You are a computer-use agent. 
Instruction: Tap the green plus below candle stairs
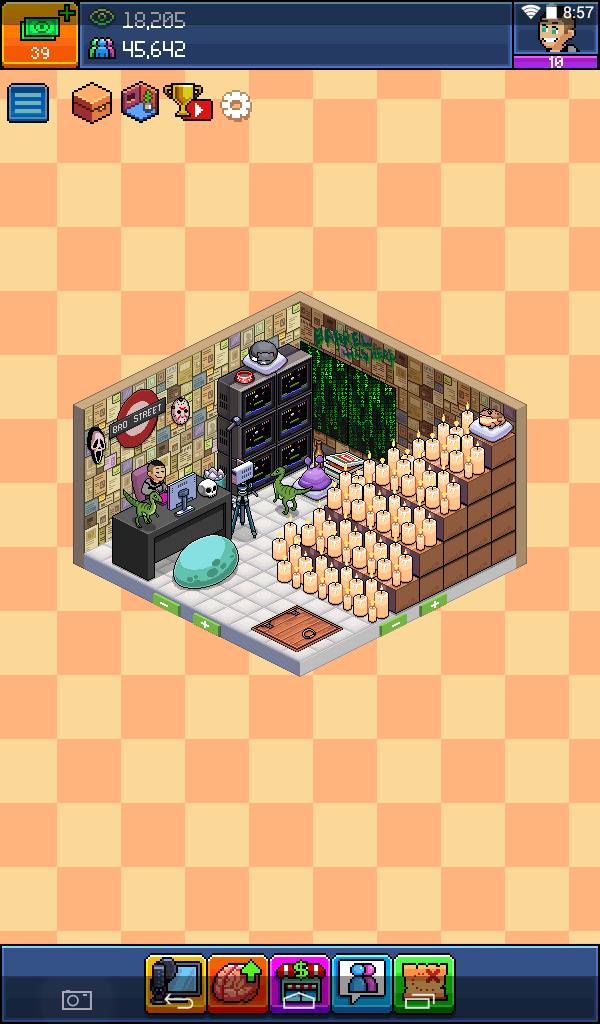433,604
